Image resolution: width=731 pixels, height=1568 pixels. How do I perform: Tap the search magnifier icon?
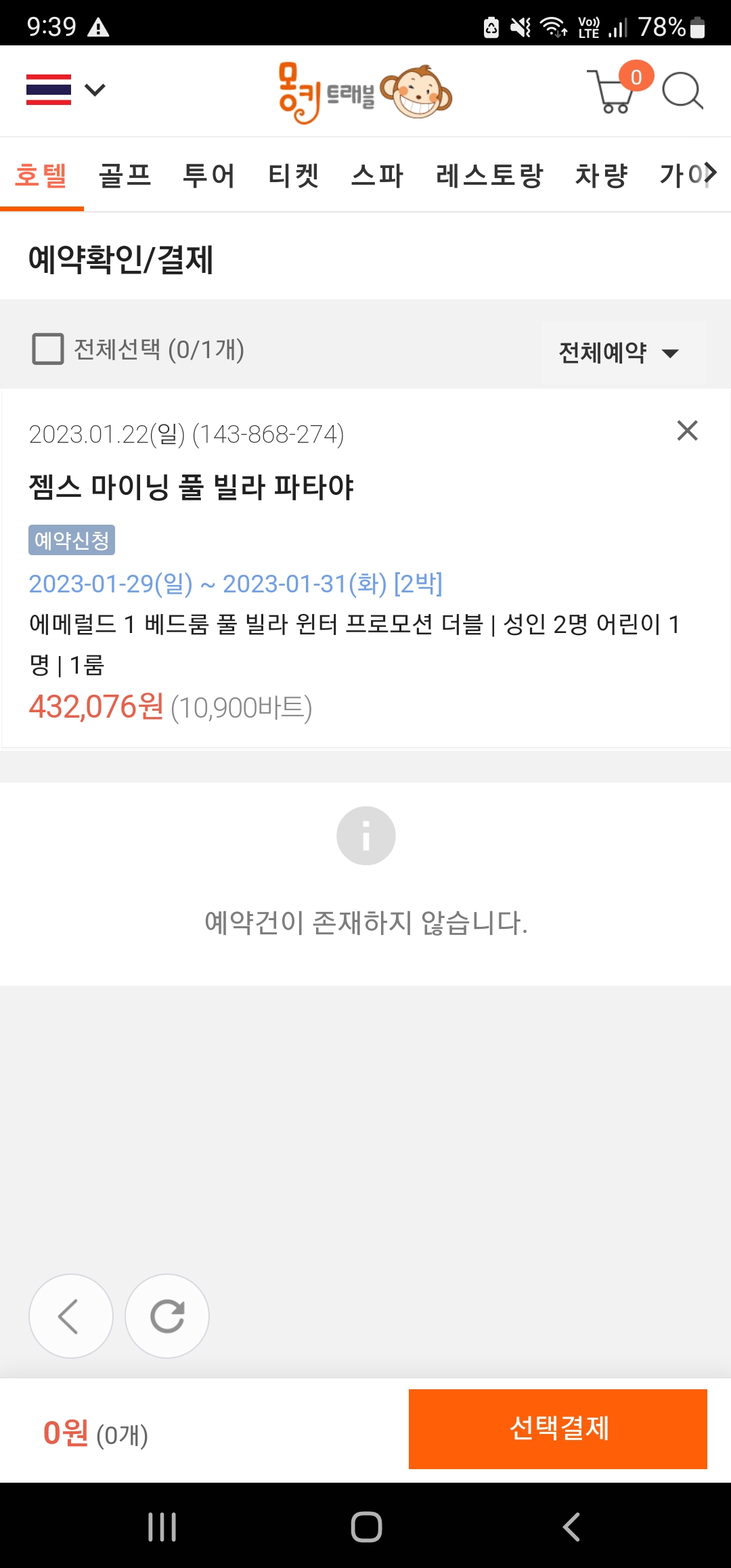(682, 91)
